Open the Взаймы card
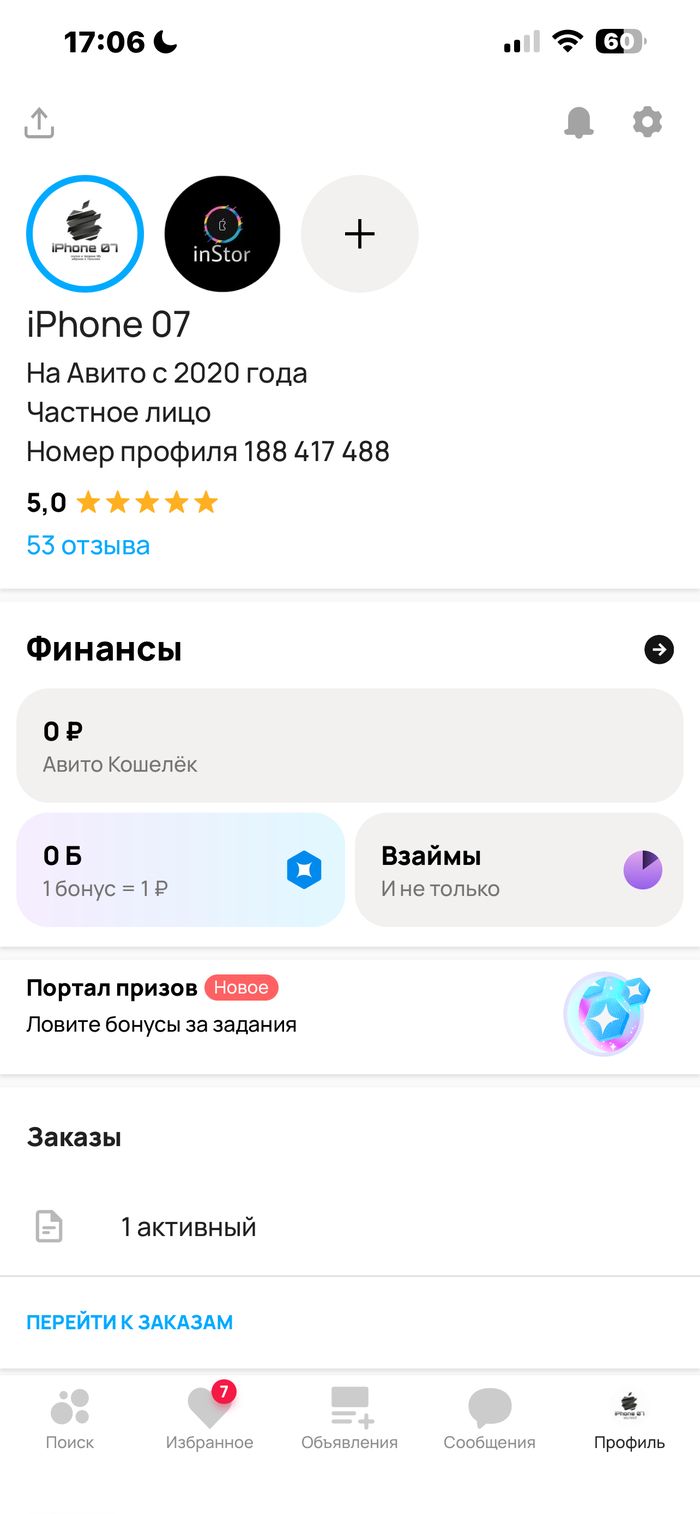The height and width of the screenshot is (1514, 700). coord(518,870)
